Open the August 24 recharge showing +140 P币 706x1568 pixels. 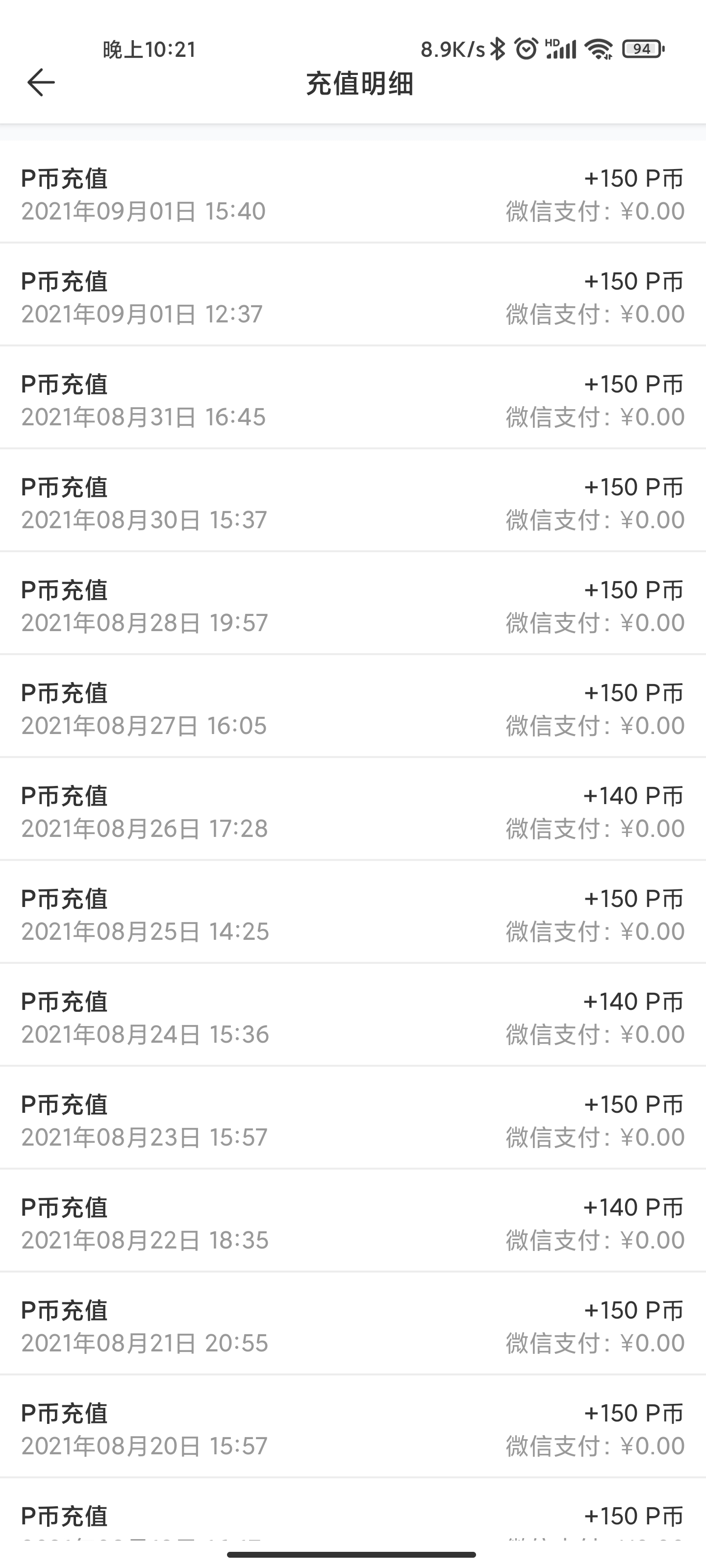[x=353, y=1017]
